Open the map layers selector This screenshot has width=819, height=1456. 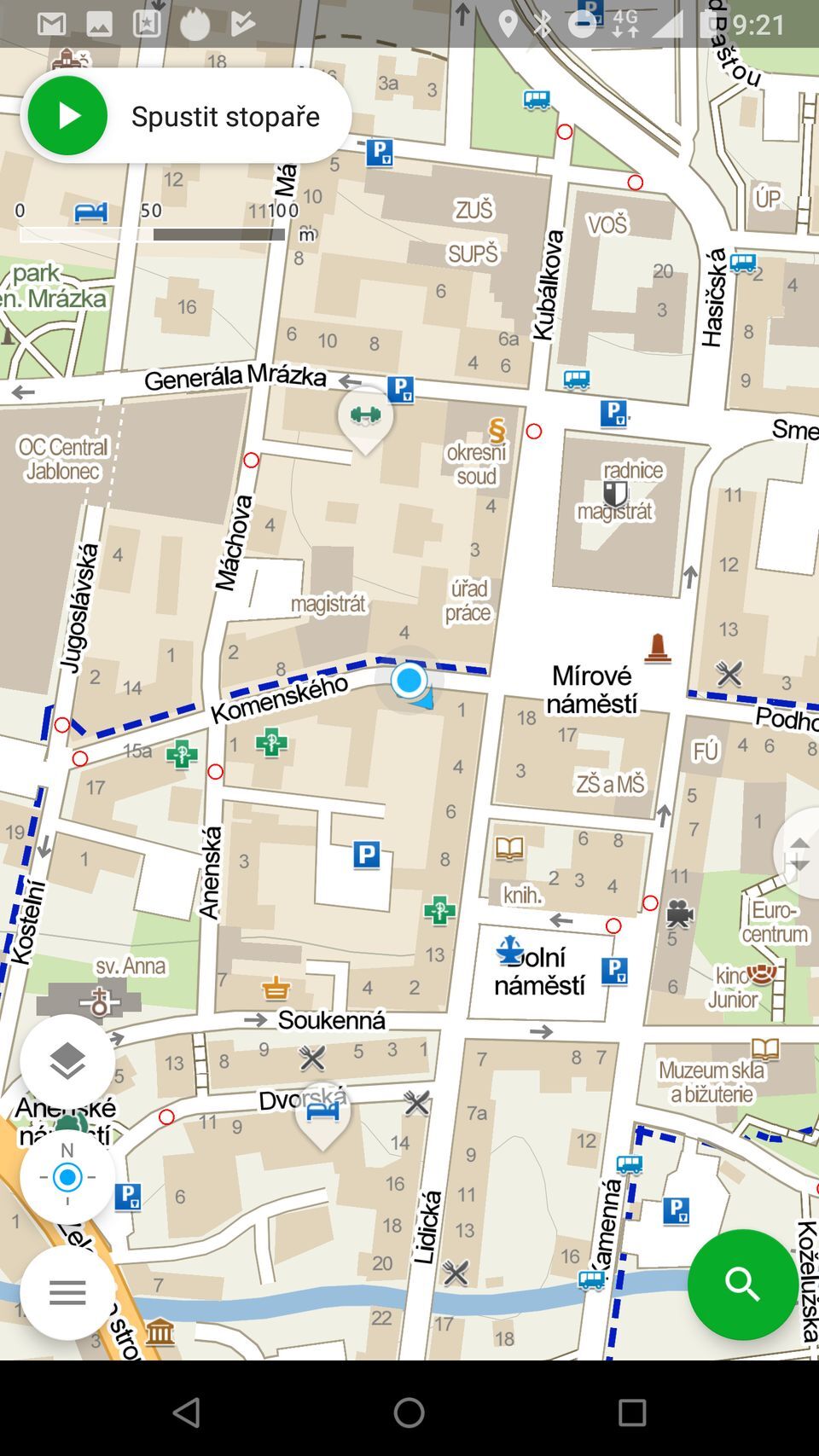tap(67, 1061)
